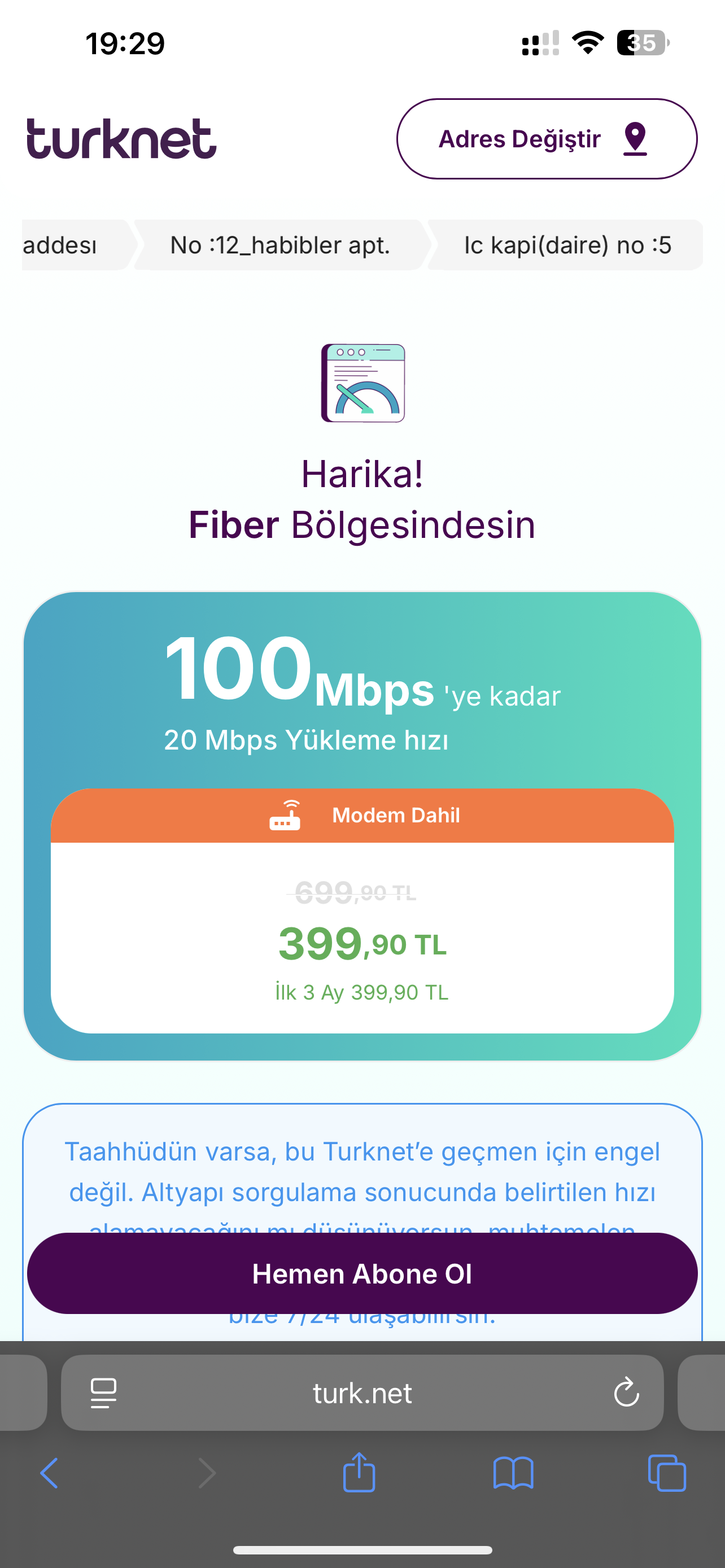Image resolution: width=725 pixels, height=1568 pixels.
Task: Go back to the previous page
Action: point(49,1473)
